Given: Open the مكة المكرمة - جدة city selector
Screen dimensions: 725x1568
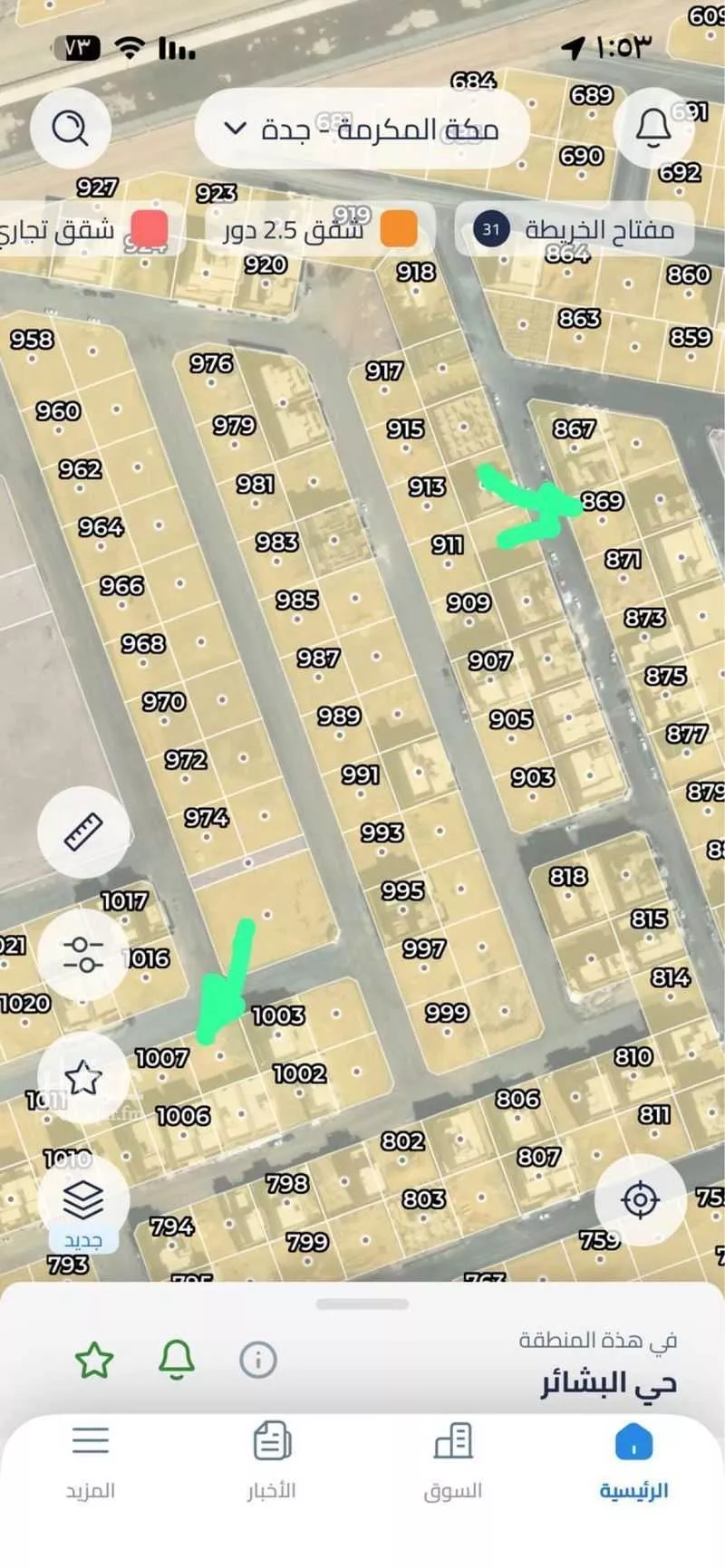Looking at the screenshot, I should (x=362, y=128).
